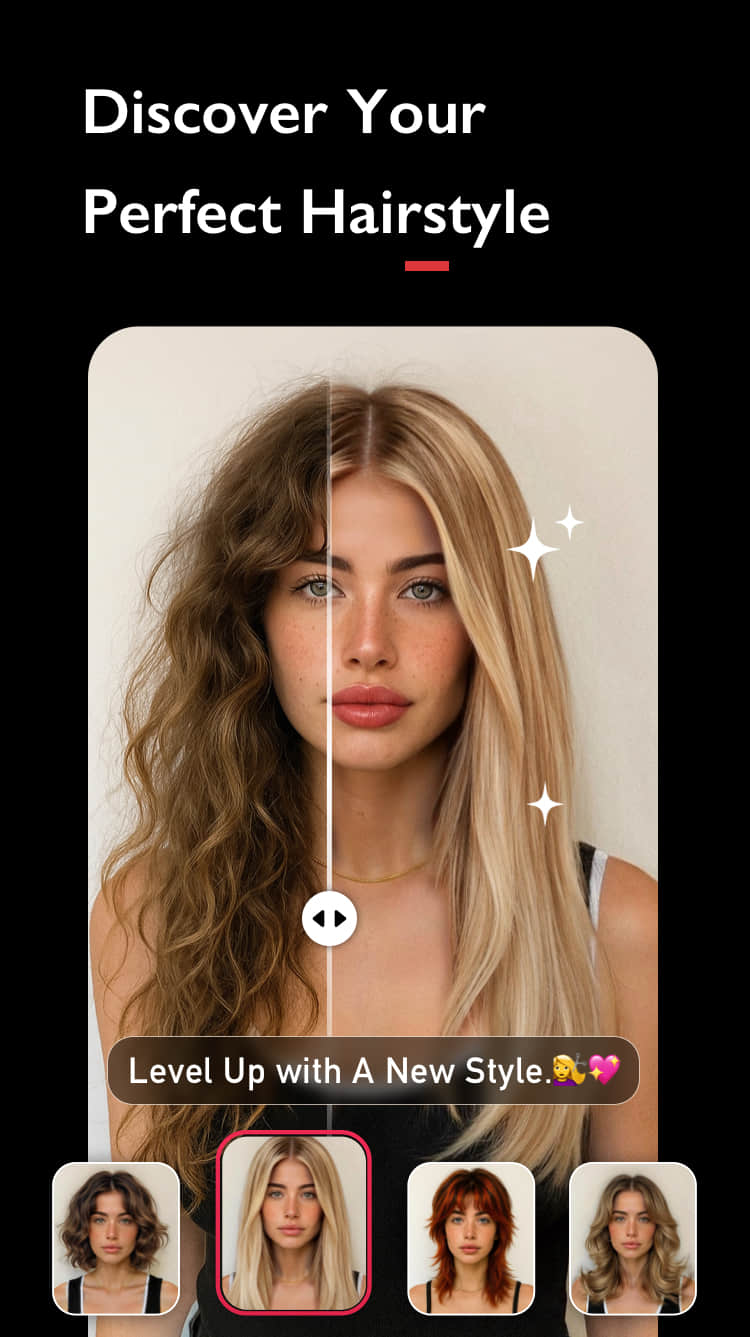Image resolution: width=750 pixels, height=1337 pixels.
Task: Expand the hairstyle options row
Action: 375,1238
